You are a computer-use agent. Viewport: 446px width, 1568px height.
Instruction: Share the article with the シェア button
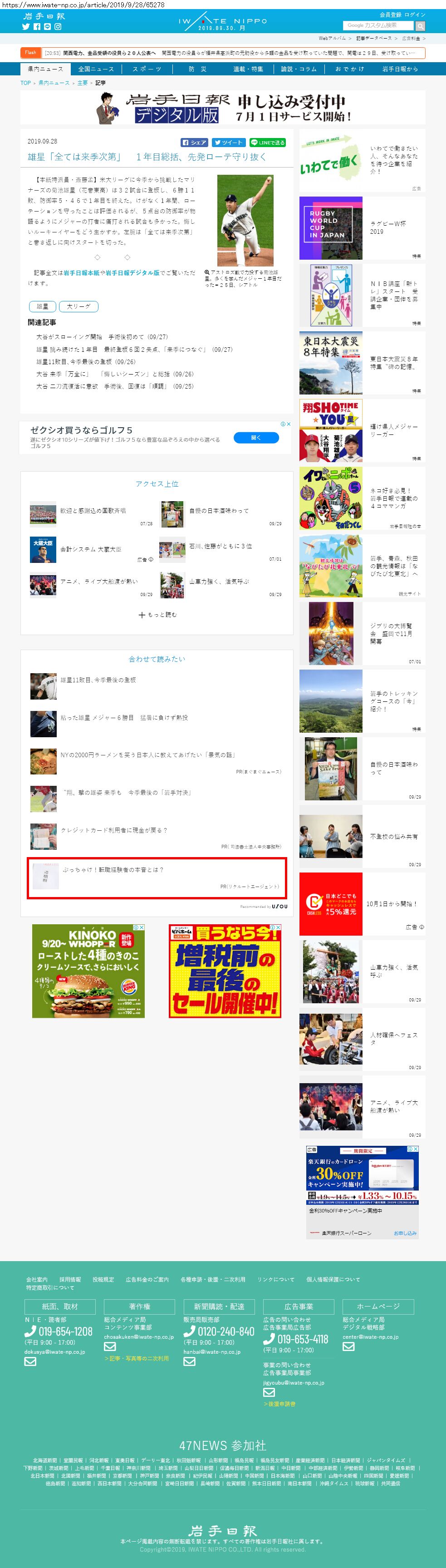point(194,143)
